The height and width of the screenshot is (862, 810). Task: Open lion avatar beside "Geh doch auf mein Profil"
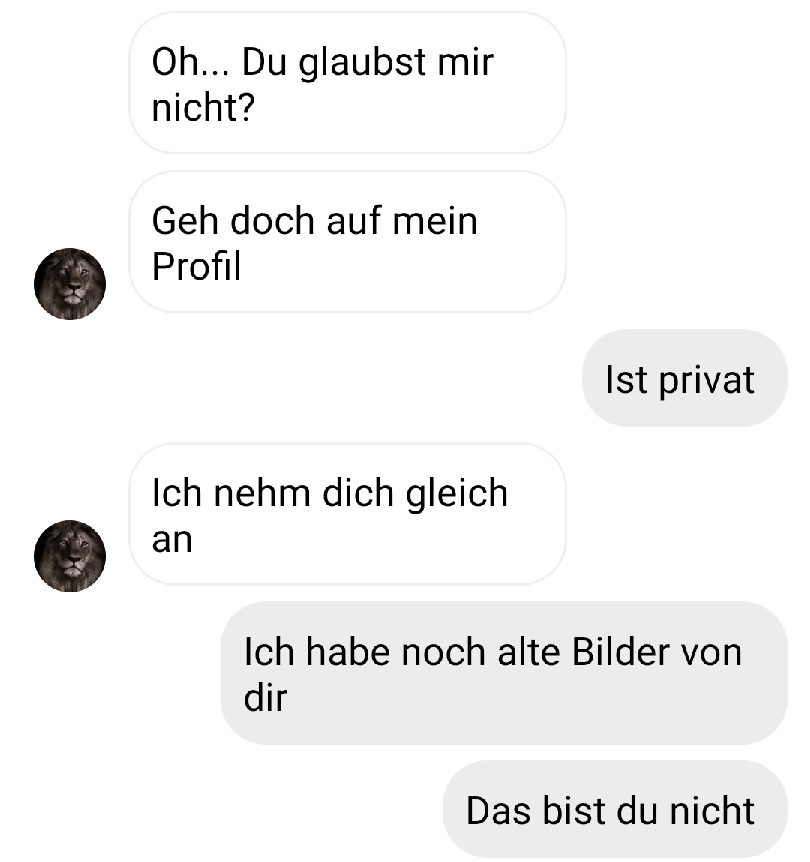[70, 284]
